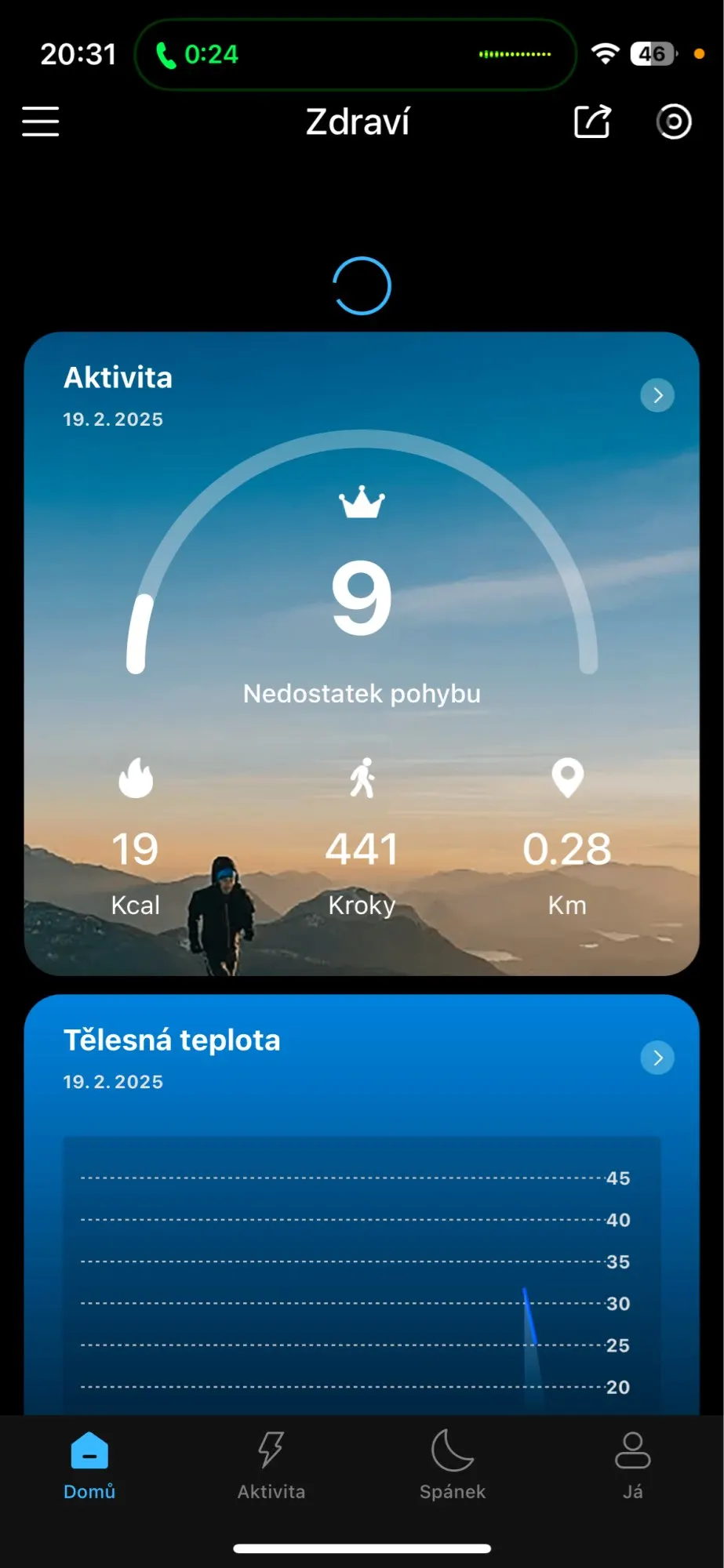This screenshot has width=724, height=1568.
Task: Go to the Spánek tab
Action: 453,1465
